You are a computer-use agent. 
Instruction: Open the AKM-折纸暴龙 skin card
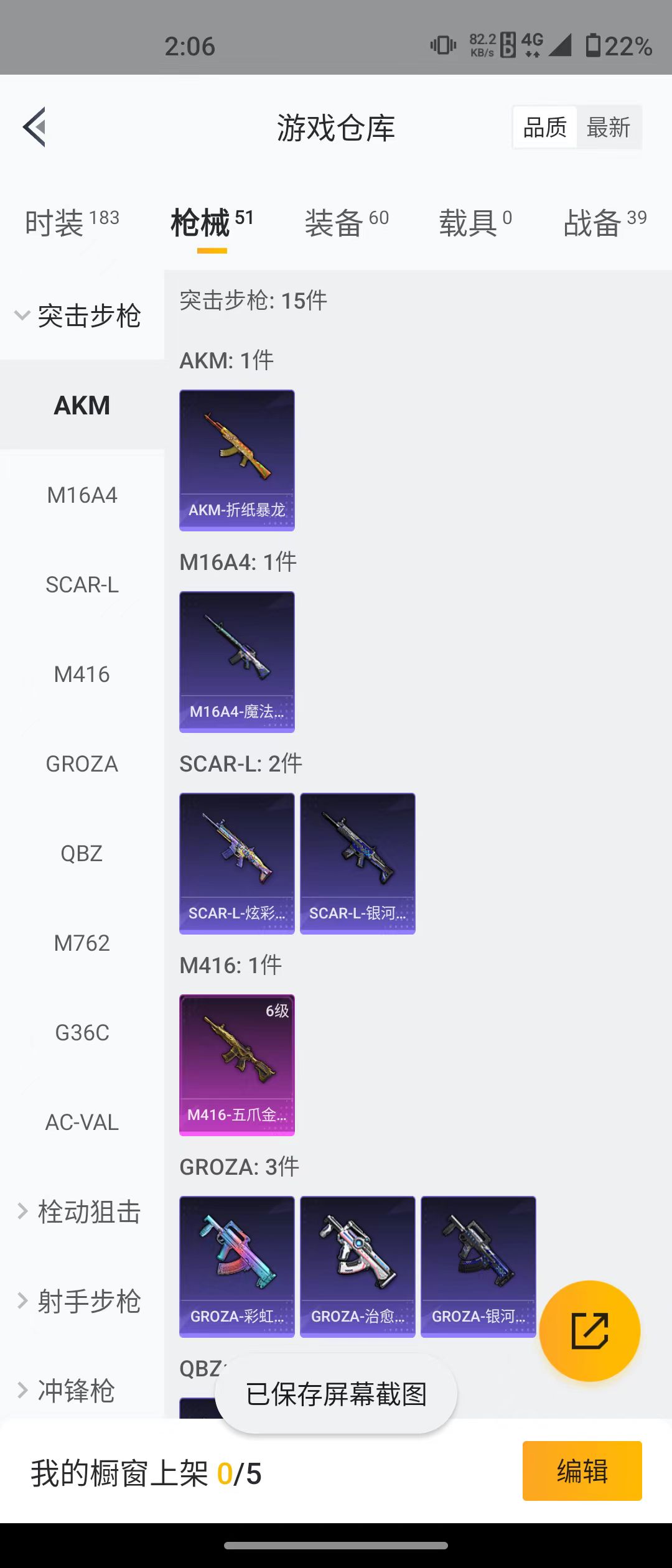[x=236, y=460]
